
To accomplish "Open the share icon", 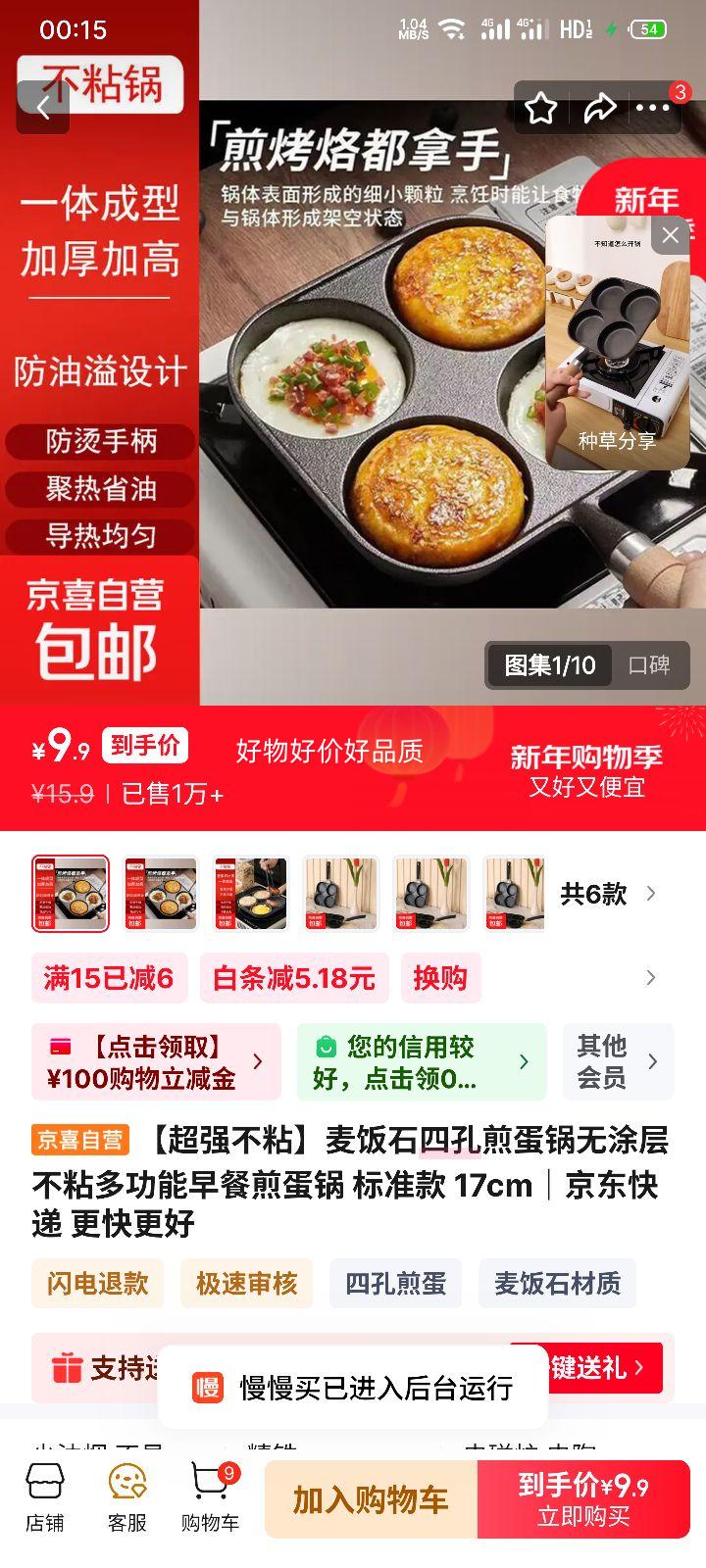I will pos(600,110).
